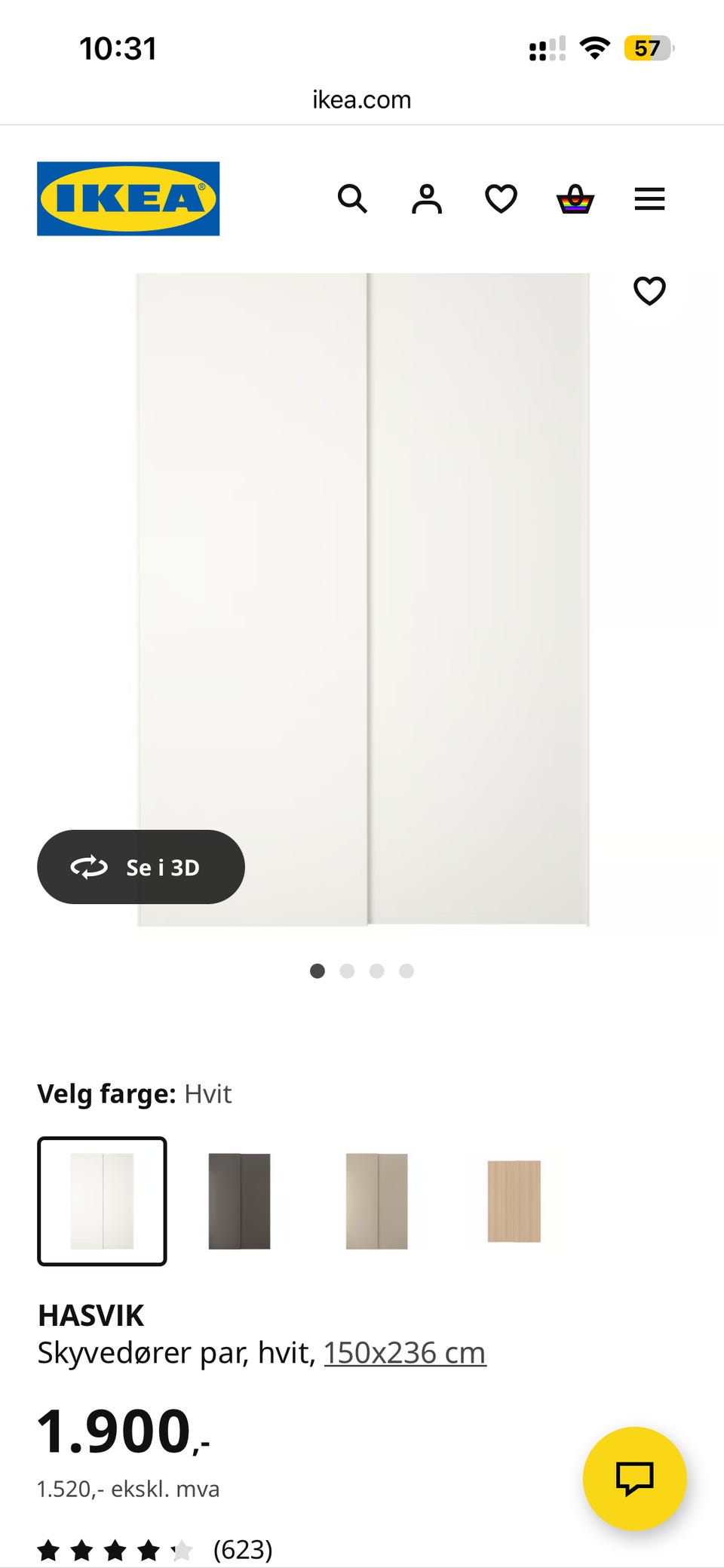Choose the beige colour option

[x=376, y=1201]
